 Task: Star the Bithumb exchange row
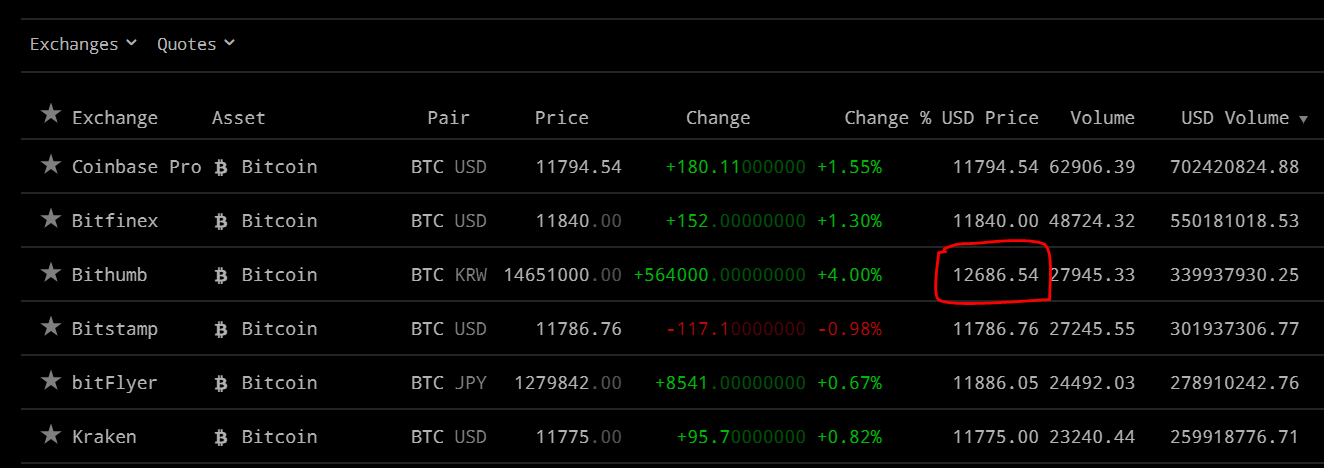coord(51,273)
